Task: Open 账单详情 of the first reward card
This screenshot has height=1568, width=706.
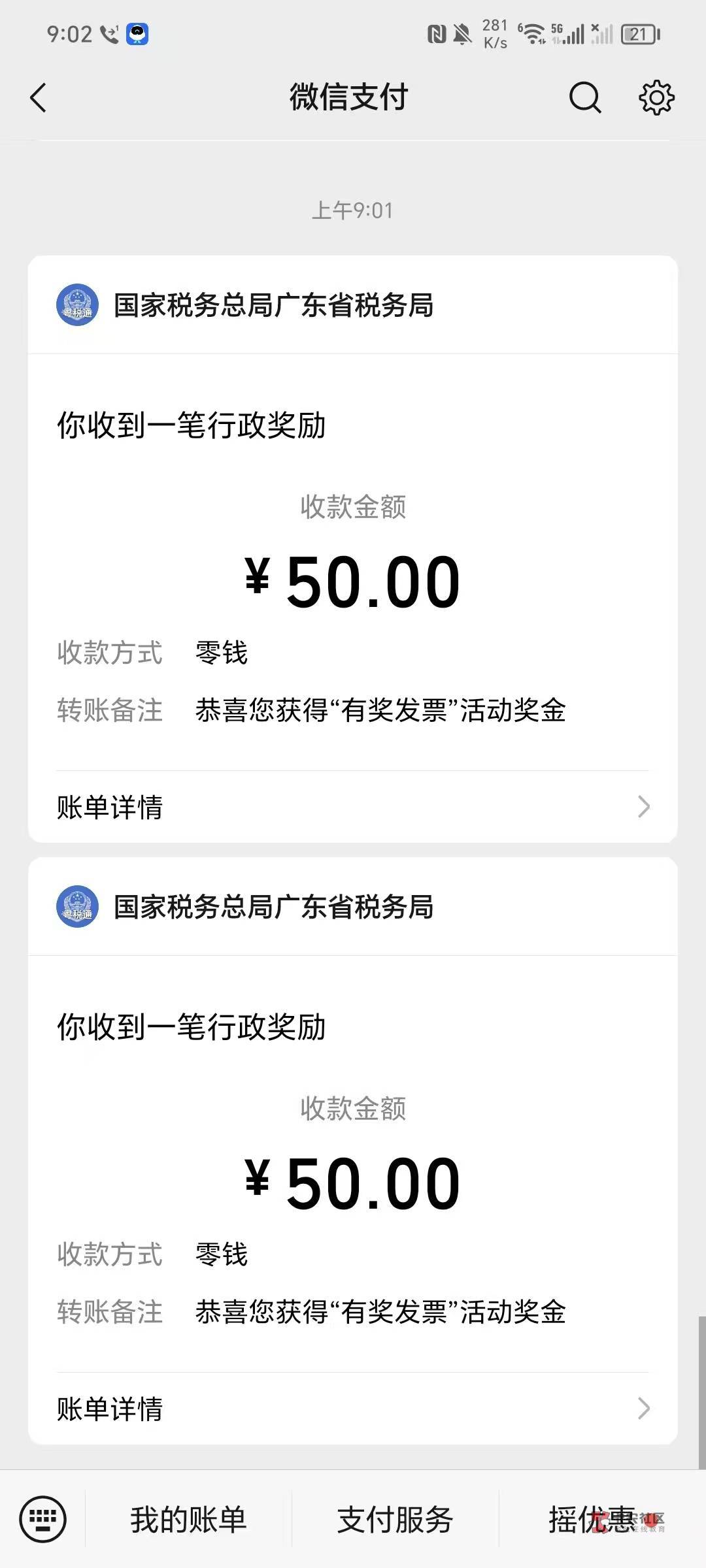Action: (353, 807)
